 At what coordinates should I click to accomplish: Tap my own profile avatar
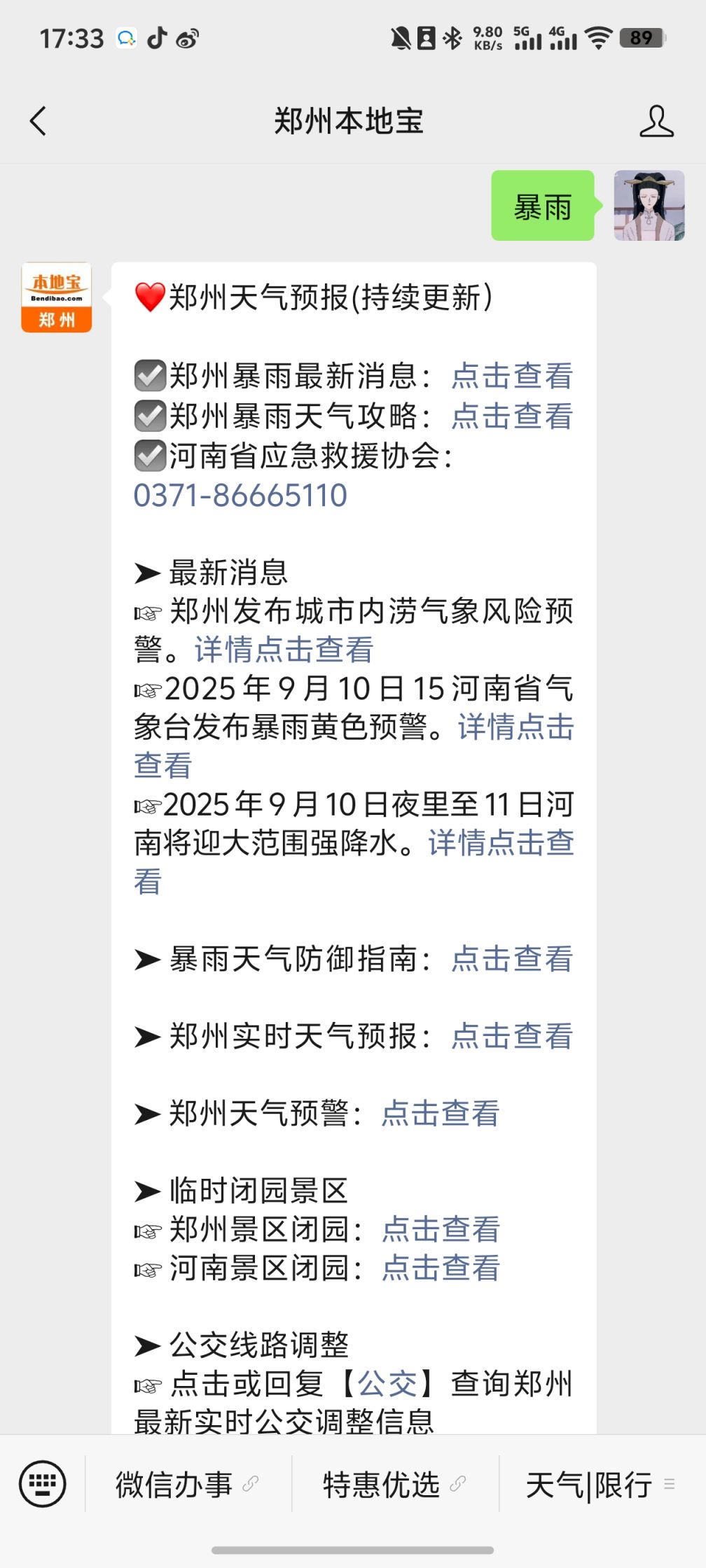pos(649,206)
